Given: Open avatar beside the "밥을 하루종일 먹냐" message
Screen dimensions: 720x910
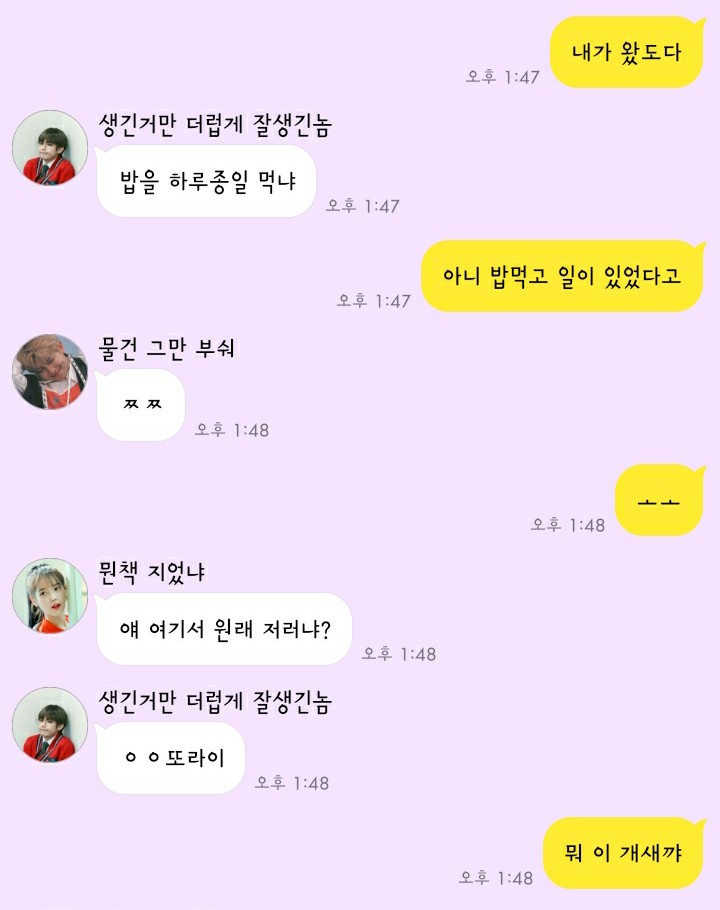Looking at the screenshot, I should coord(50,148).
